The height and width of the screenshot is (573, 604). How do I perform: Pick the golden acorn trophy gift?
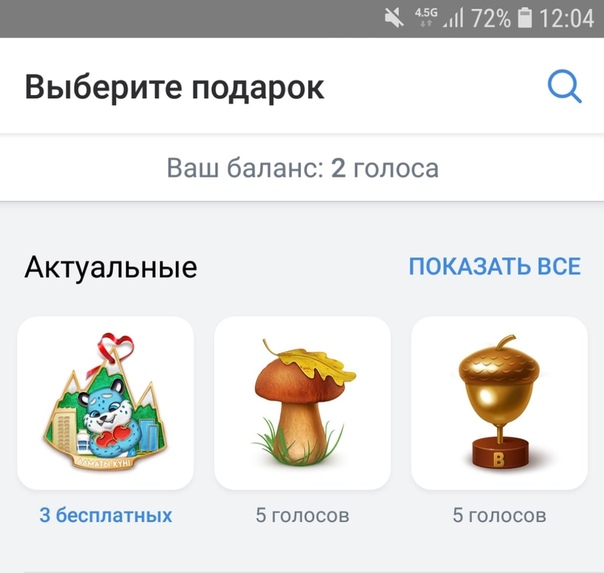tap(499, 403)
